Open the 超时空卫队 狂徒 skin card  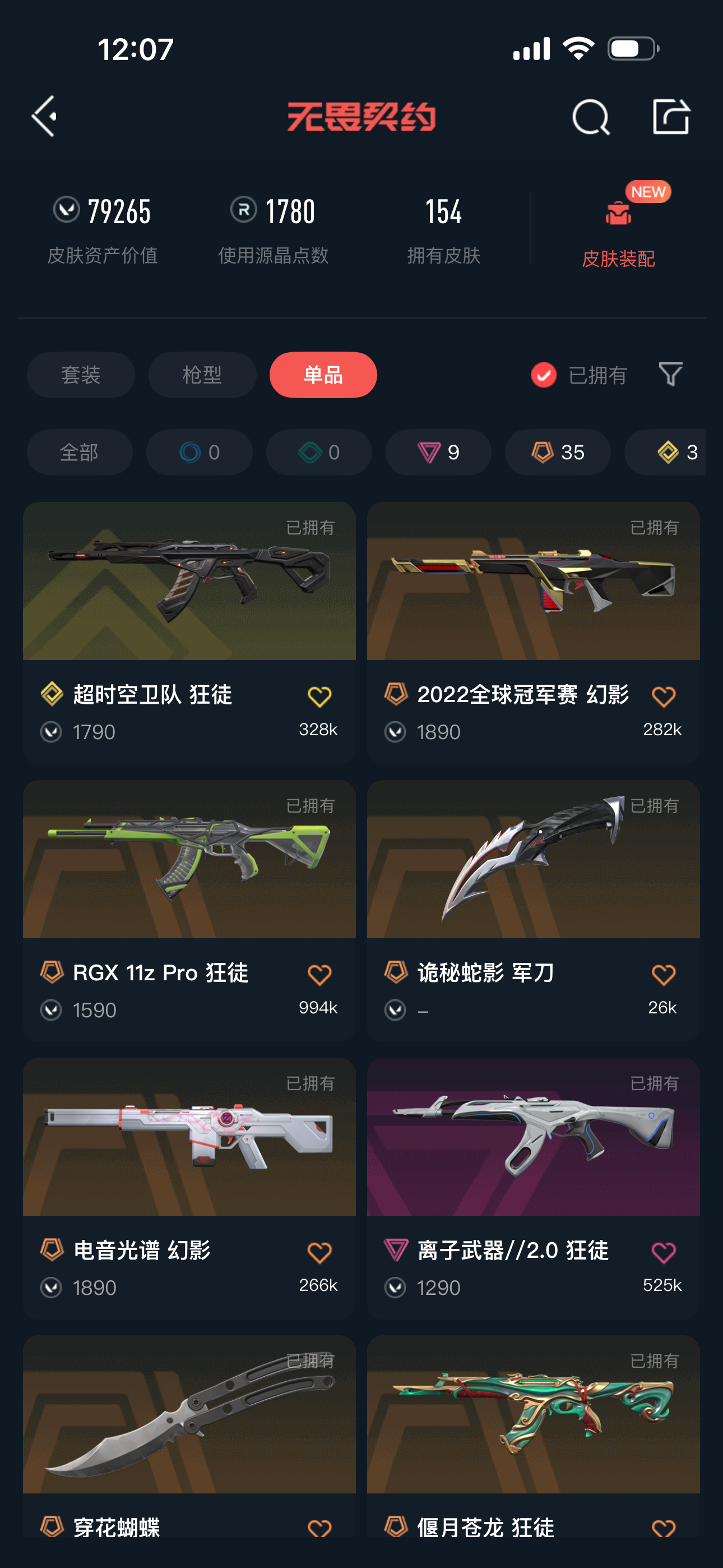(189, 632)
